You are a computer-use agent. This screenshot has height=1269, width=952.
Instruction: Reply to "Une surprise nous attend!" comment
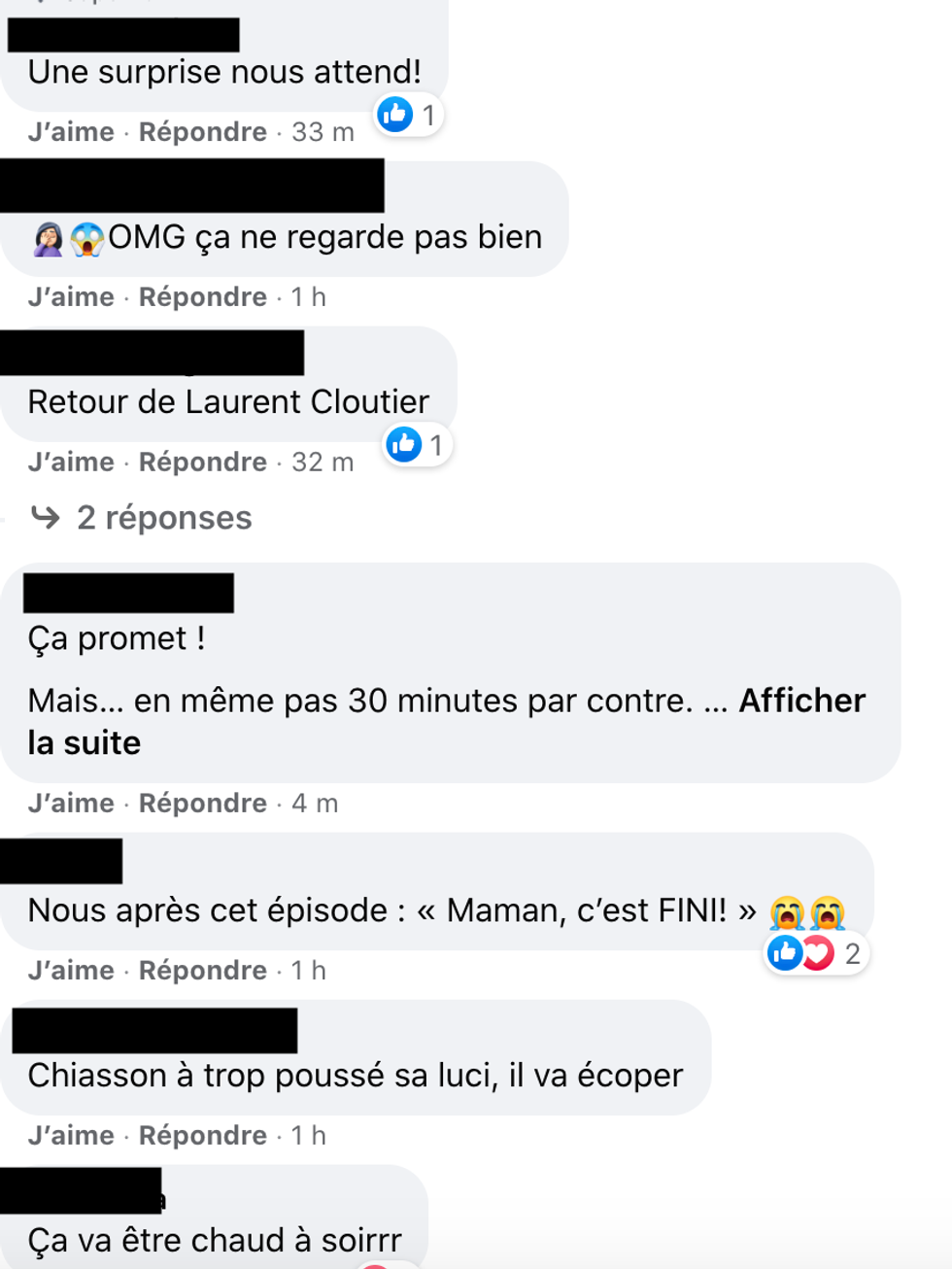[202, 132]
